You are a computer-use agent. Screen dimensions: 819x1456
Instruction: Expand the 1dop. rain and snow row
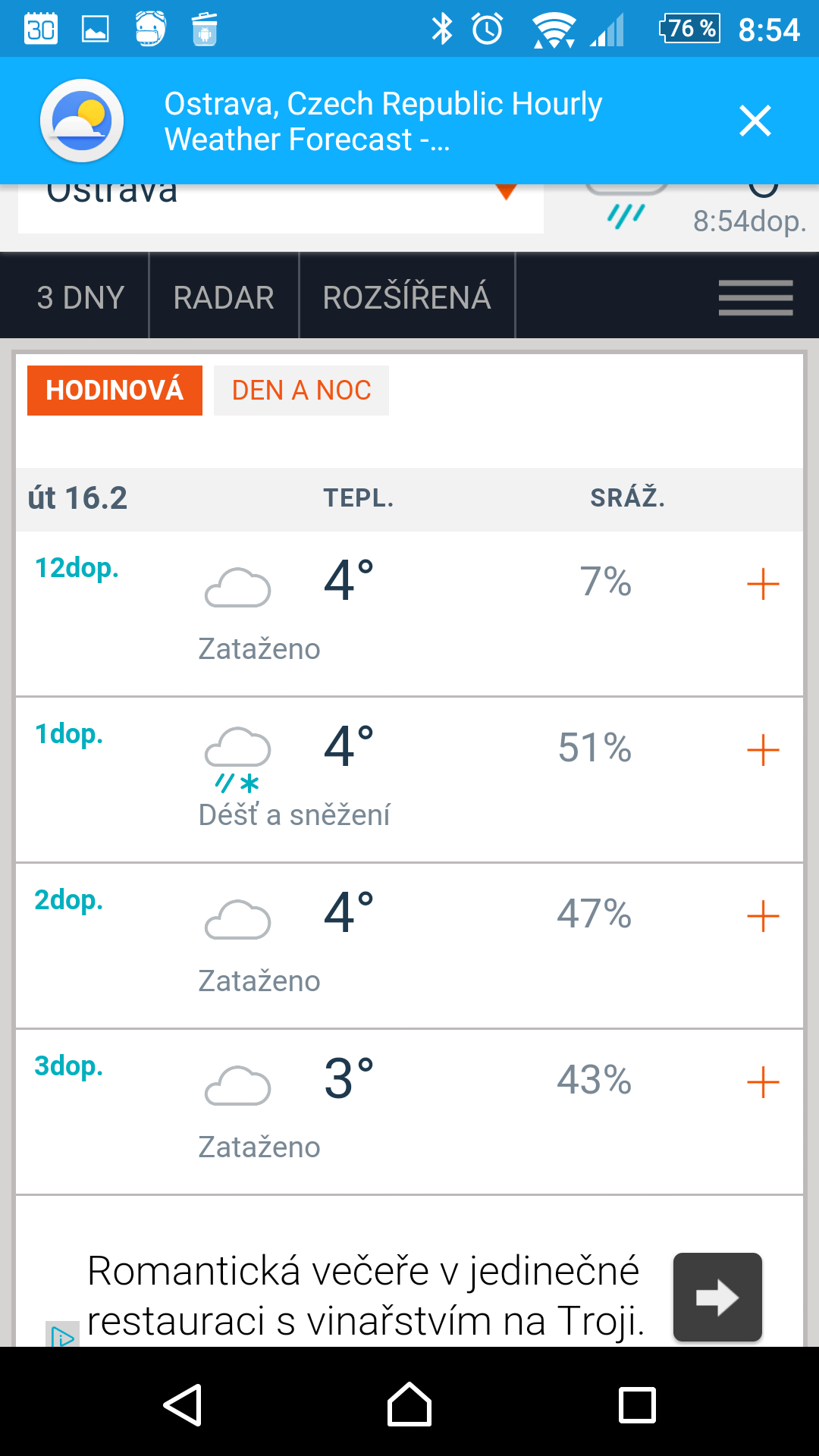click(x=763, y=750)
